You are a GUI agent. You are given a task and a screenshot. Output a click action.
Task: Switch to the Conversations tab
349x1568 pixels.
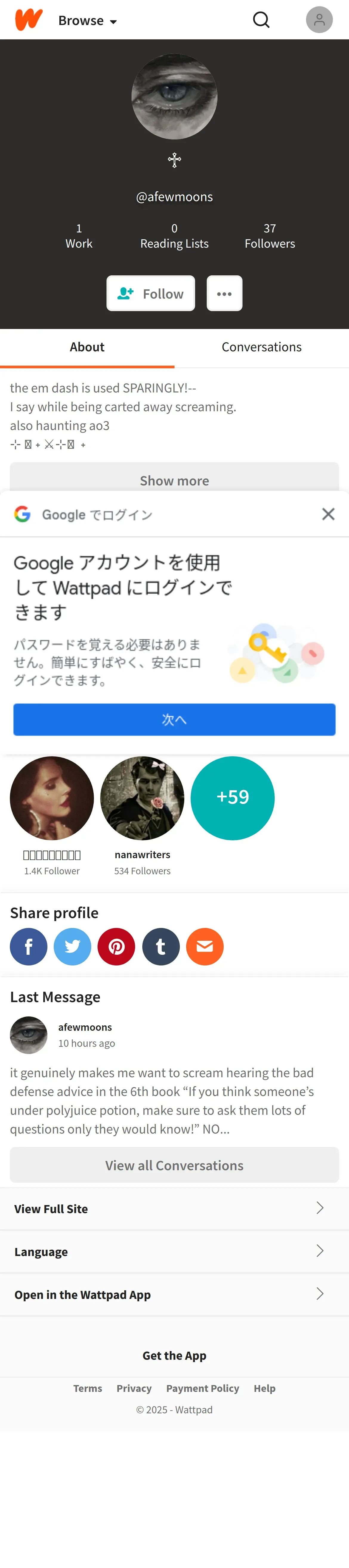(x=261, y=347)
